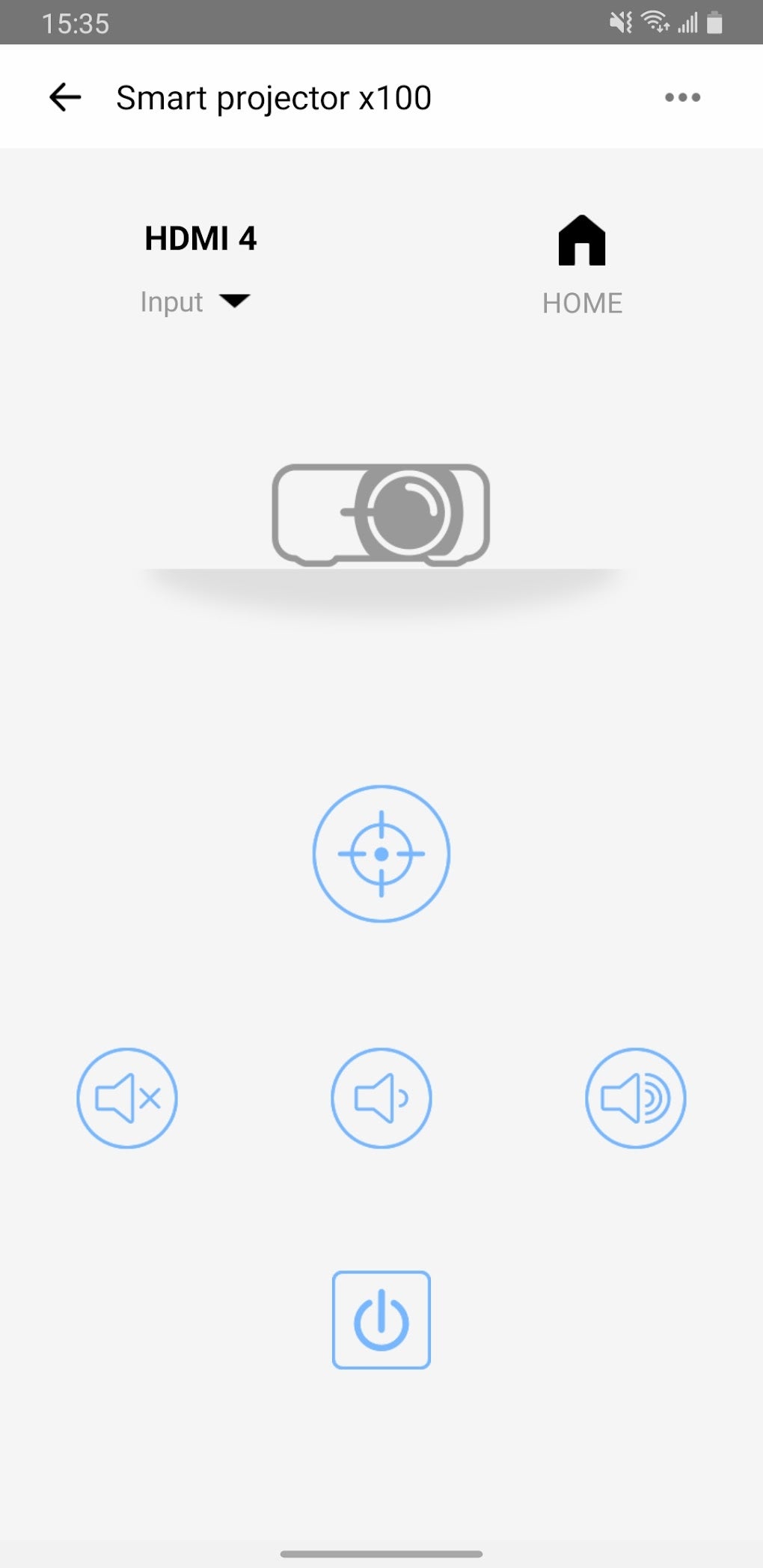Tap the battery indicator icon

713,23
